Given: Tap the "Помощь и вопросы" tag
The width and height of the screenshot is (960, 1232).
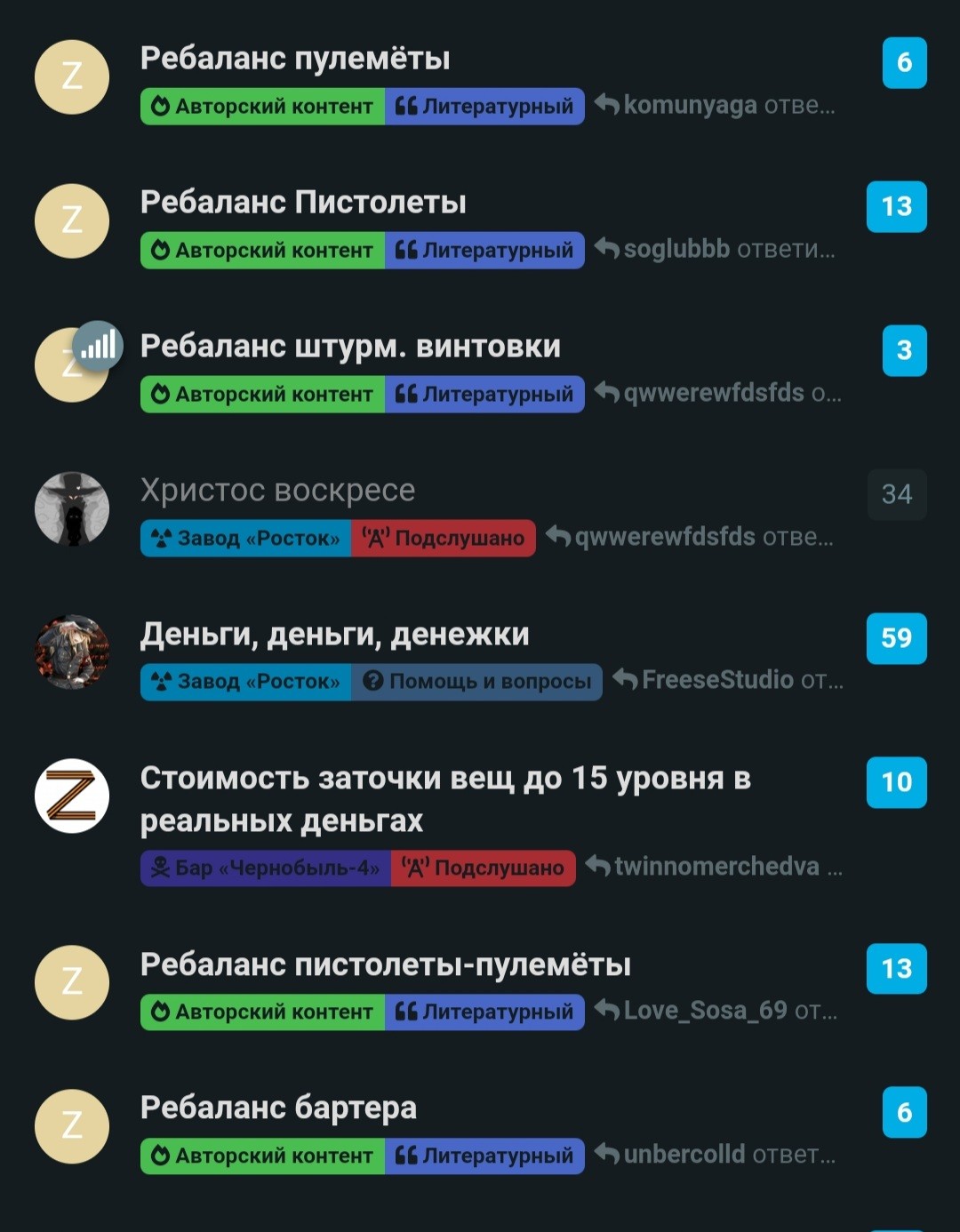Looking at the screenshot, I should [x=477, y=682].
